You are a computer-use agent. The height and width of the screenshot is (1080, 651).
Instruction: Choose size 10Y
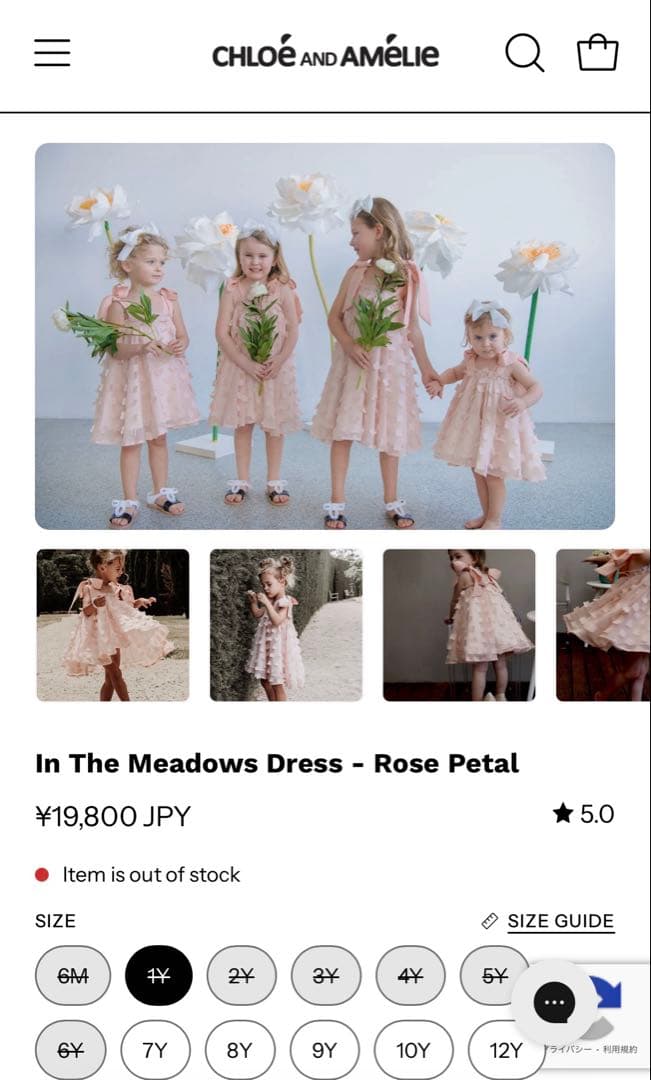(x=413, y=1050)
